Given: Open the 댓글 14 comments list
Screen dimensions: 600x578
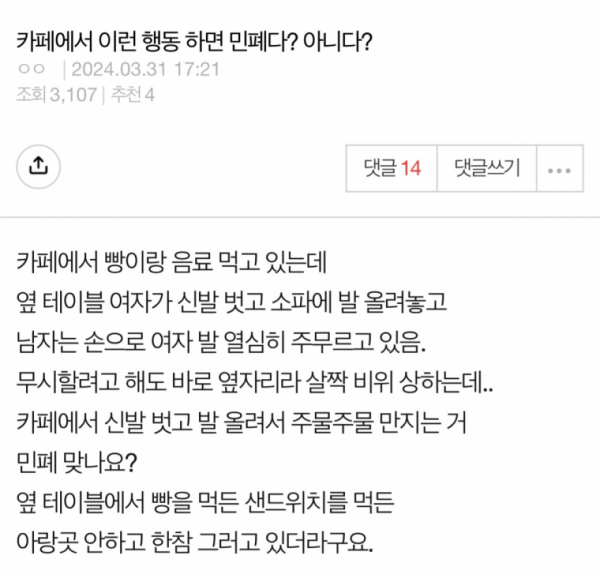Looking at the screenshot, I should click(391, 168).
